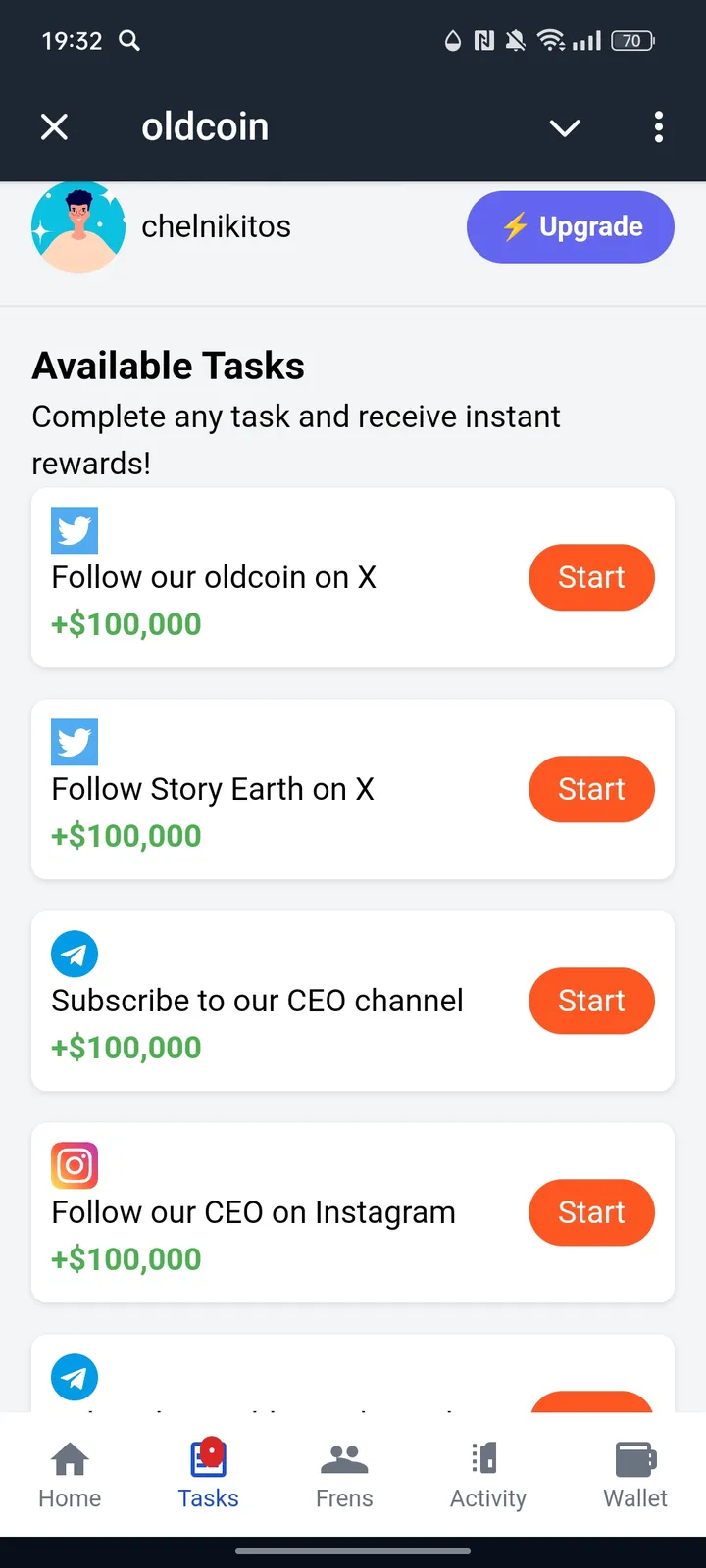The height and width of the screenshot is (1568, 706).
Task: Tap the chelnikitos profile avatar
Action: coord(78,226)
